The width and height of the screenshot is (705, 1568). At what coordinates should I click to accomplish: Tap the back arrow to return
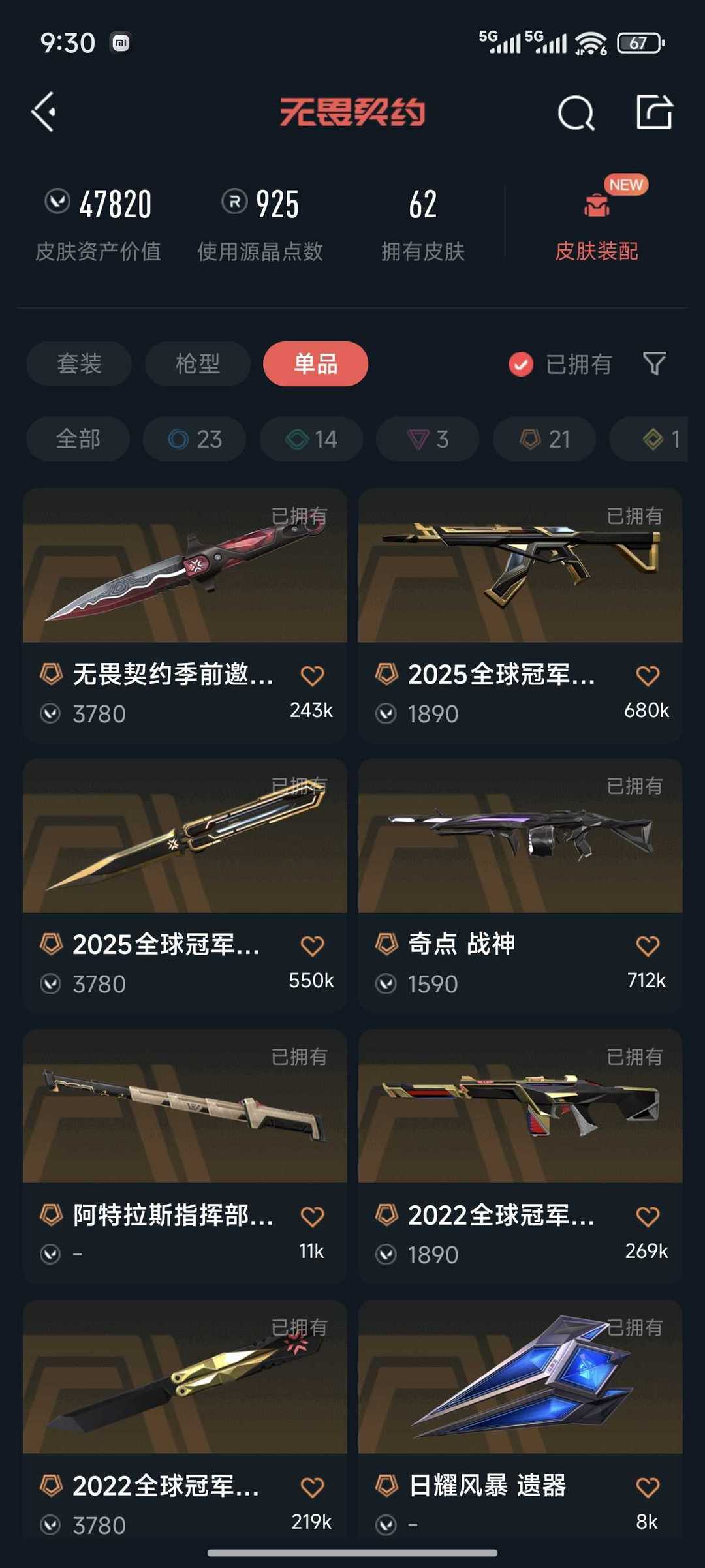44,111
